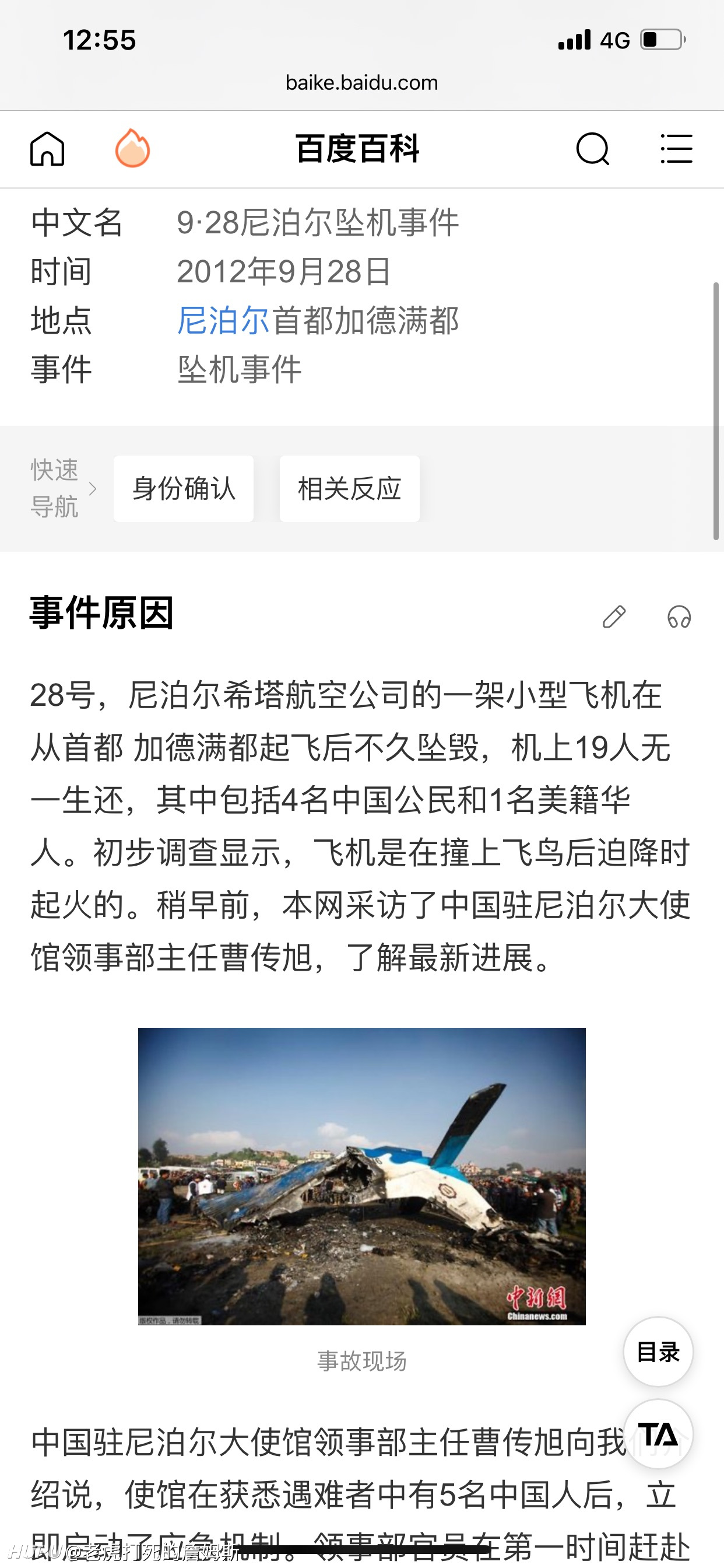The height and width of the screenshot is (1568, 724).
Task: Open the search magnifier icon
Action: pos(593,149)
